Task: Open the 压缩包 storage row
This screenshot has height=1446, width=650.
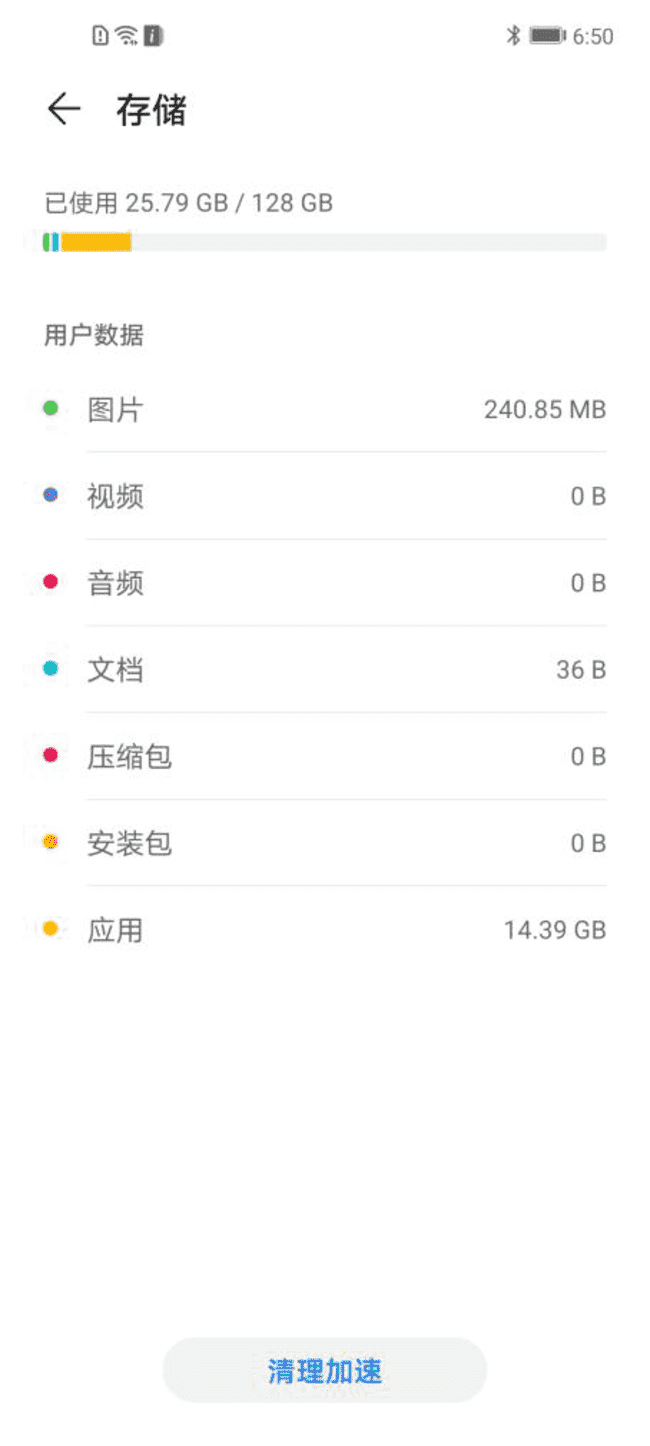Action: pos(325,757)
